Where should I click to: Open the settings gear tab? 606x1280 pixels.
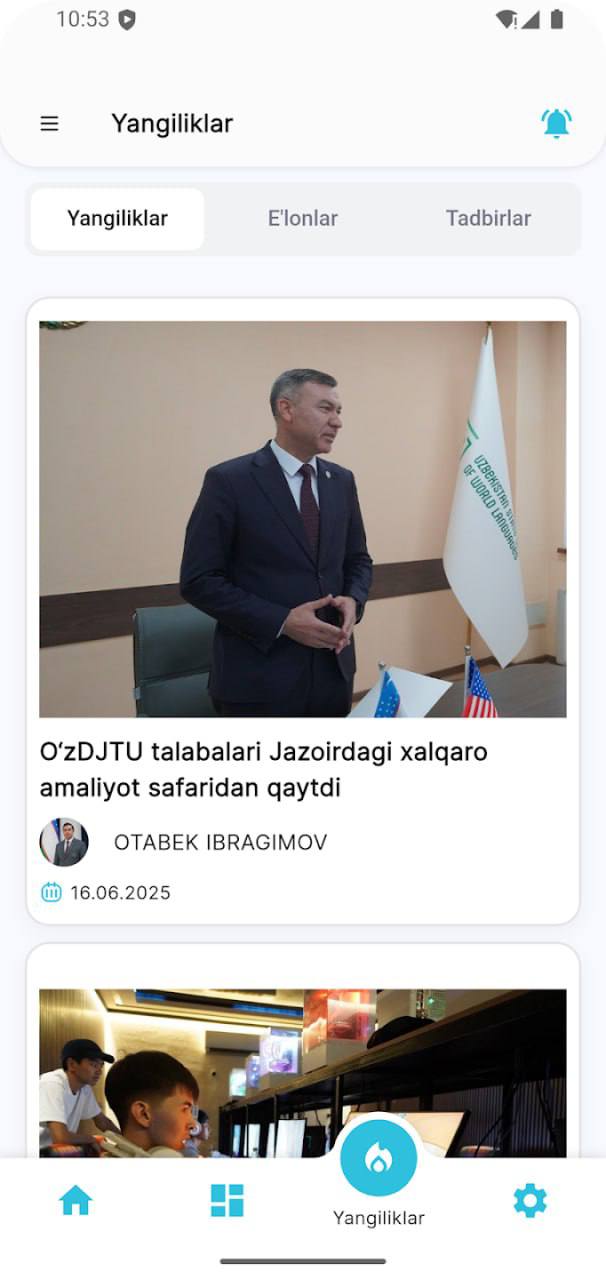pos(529,1200)
